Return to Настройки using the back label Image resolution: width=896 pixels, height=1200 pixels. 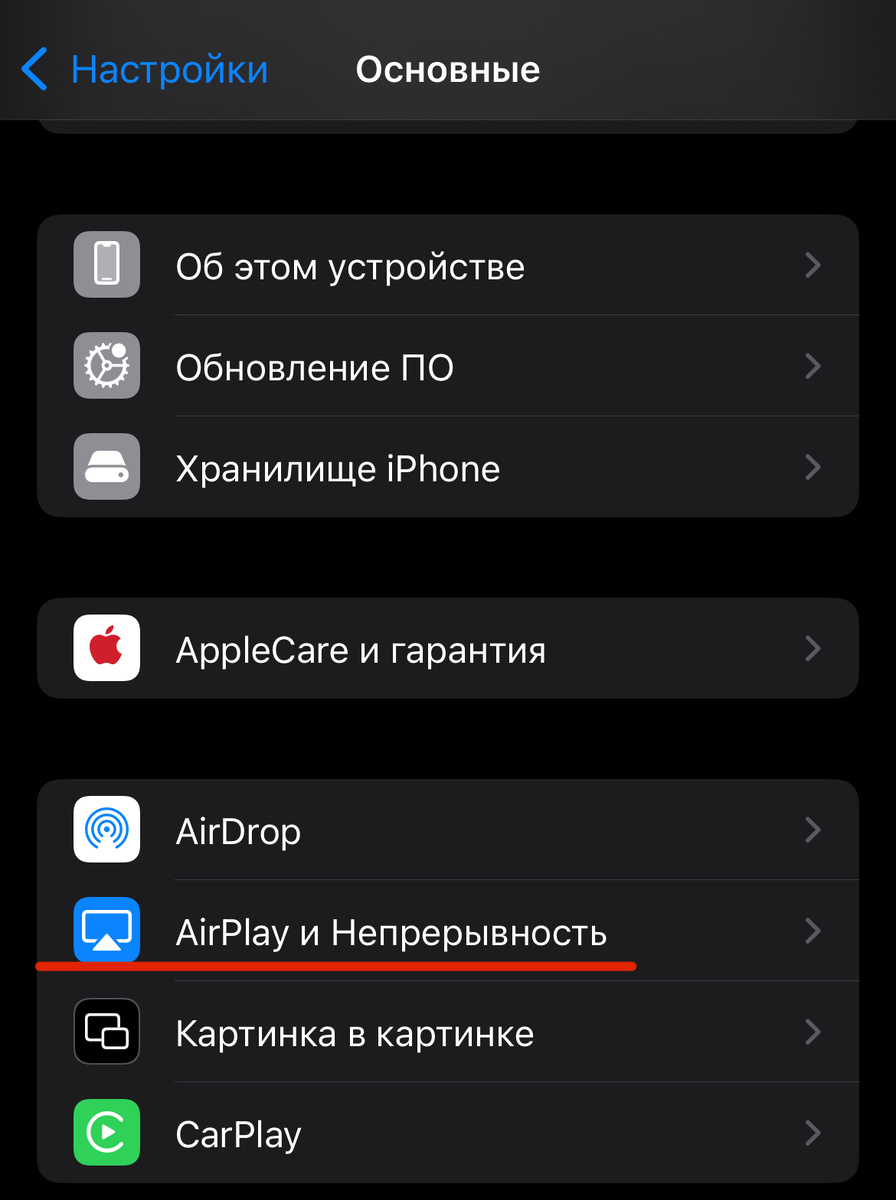click(x=168, y=69)
